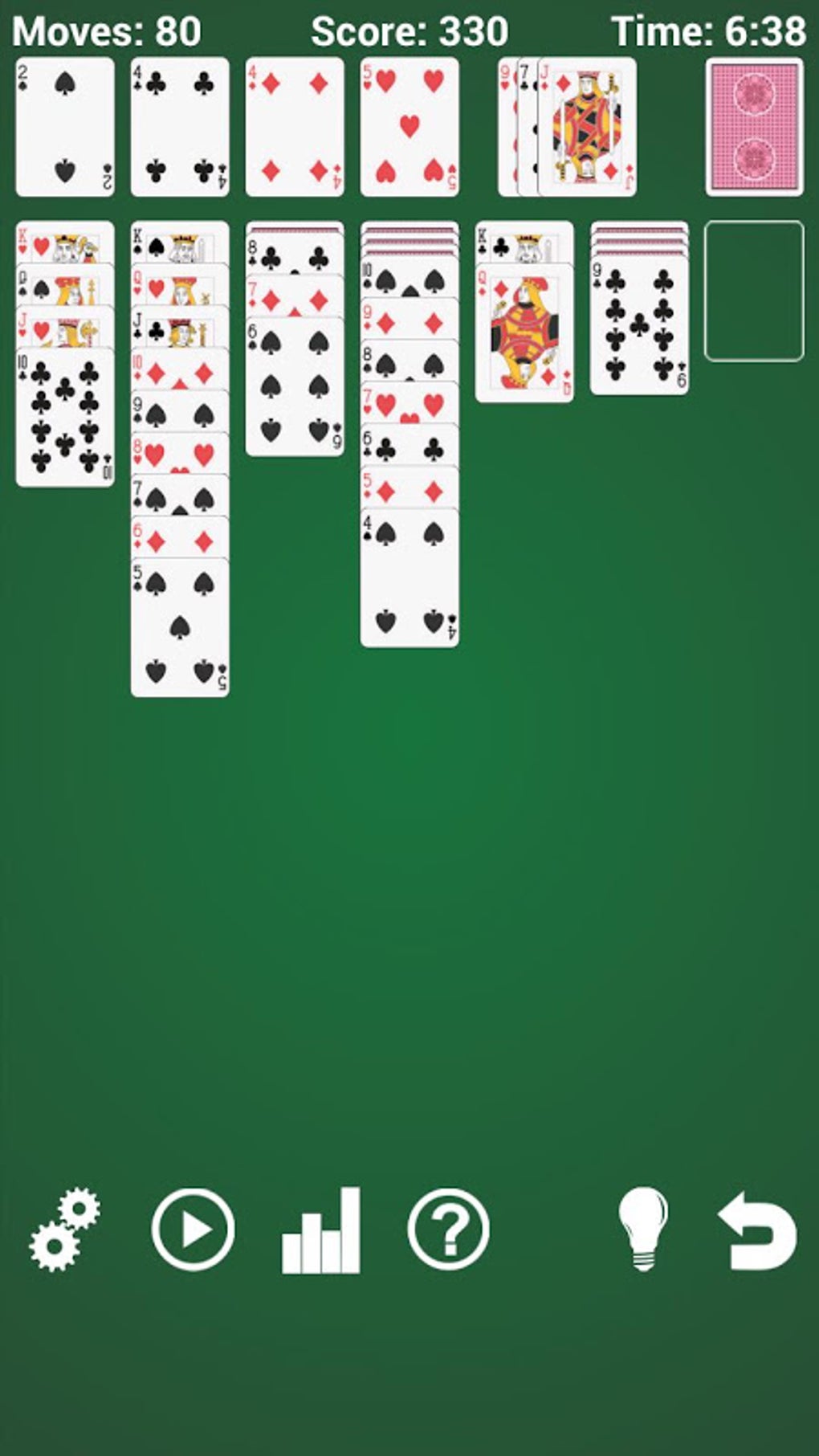819x1456 pixels.
Task: Tap the two of spades foundation
Action: pos(65,127)
